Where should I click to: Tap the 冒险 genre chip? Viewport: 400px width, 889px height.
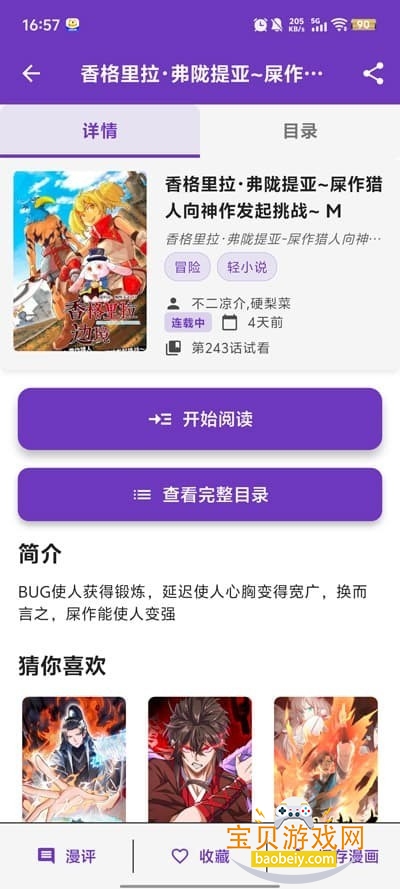pyautogui.click(x=188, y=268)
